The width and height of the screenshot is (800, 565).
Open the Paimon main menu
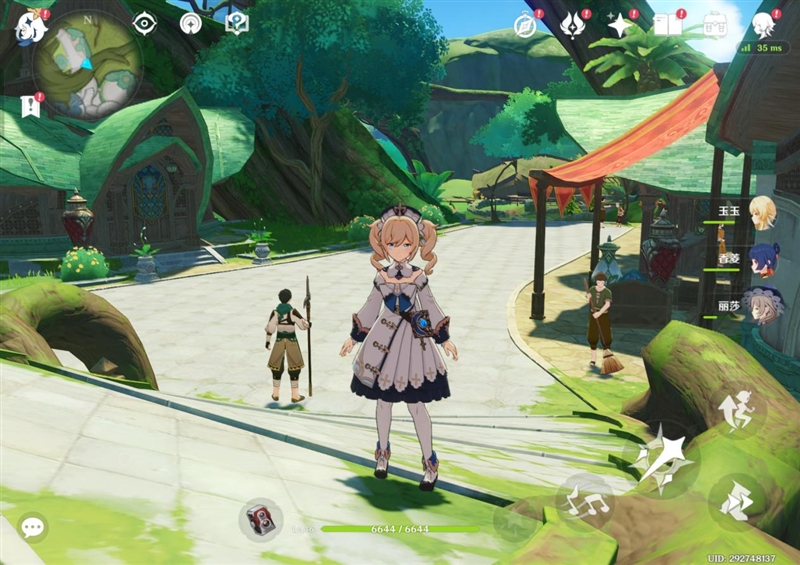(x=30, y=25)
